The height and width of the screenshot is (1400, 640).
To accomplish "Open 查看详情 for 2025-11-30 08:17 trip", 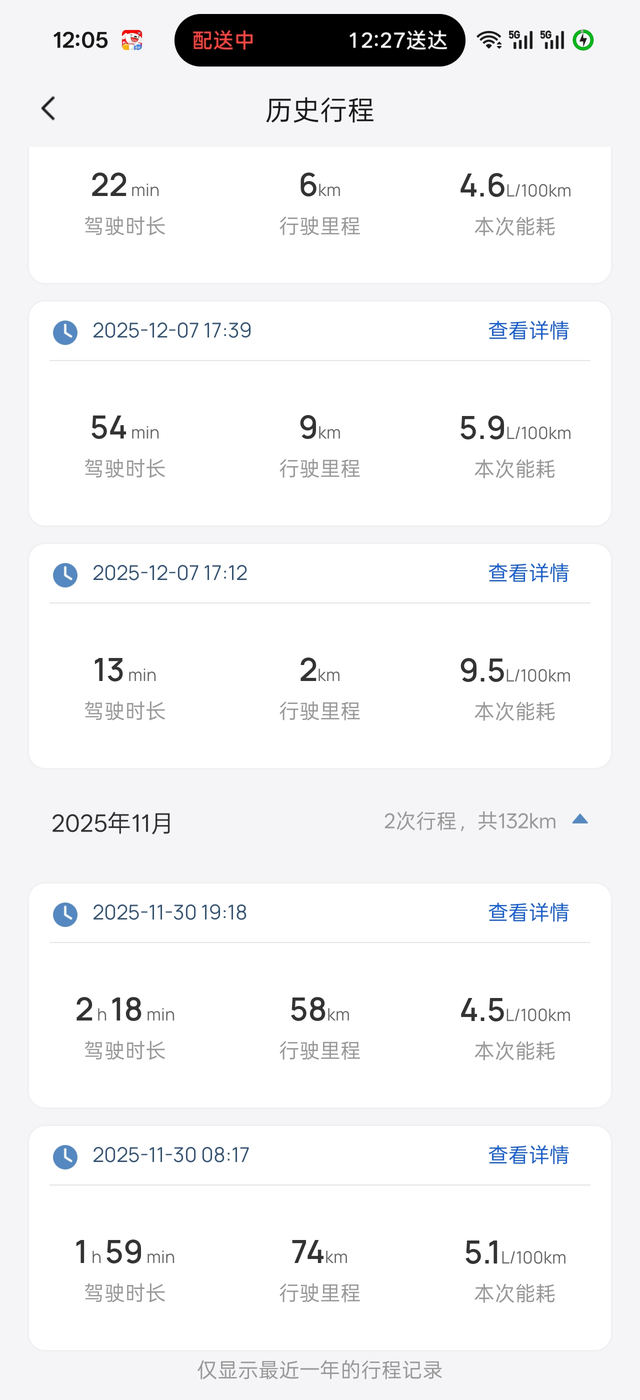I will point(528,1155).
